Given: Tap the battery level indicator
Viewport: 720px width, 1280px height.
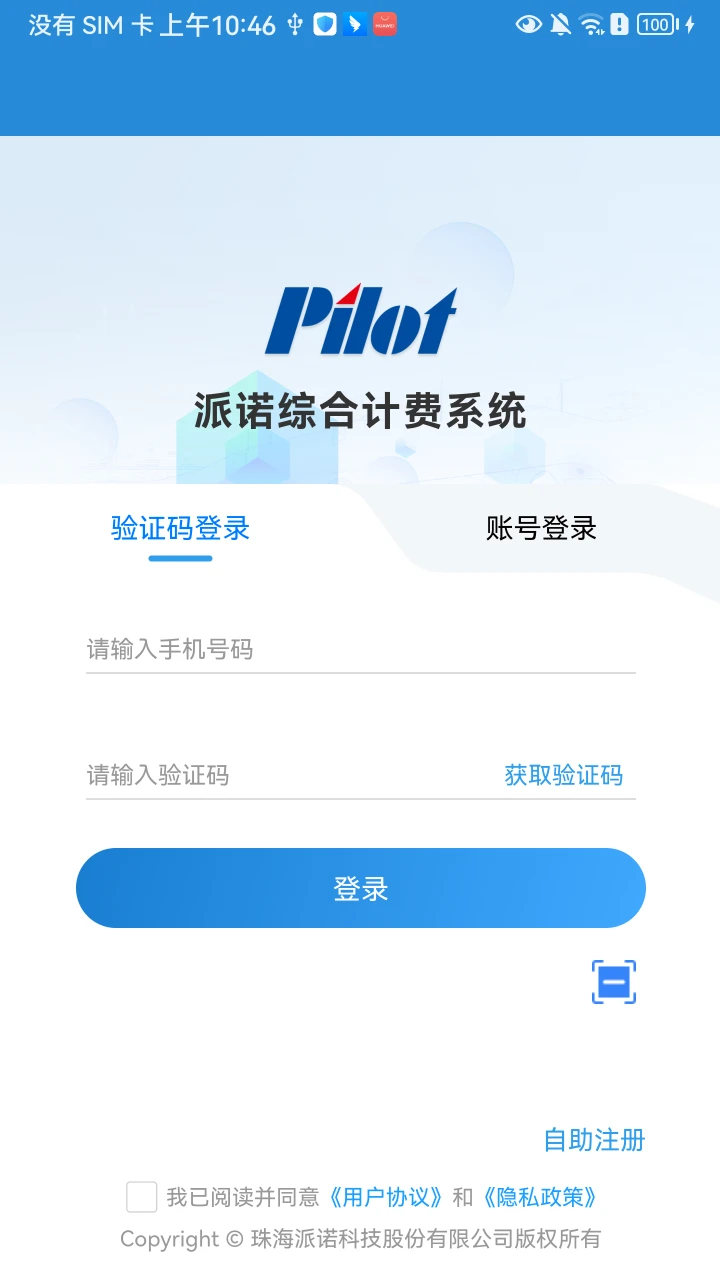Looking at the screenshot, I should pyautogui.click(x=653, y=24).
